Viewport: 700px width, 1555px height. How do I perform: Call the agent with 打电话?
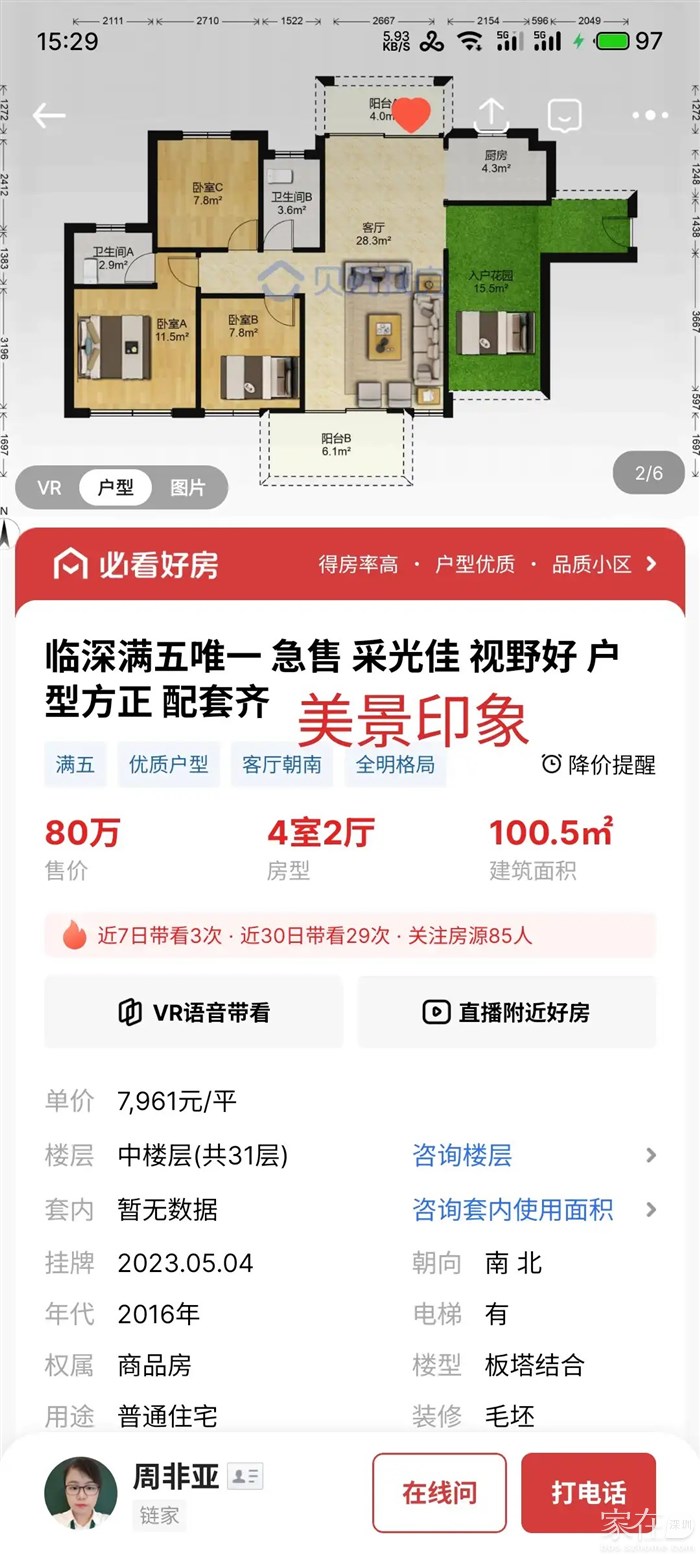[588, 1493]
